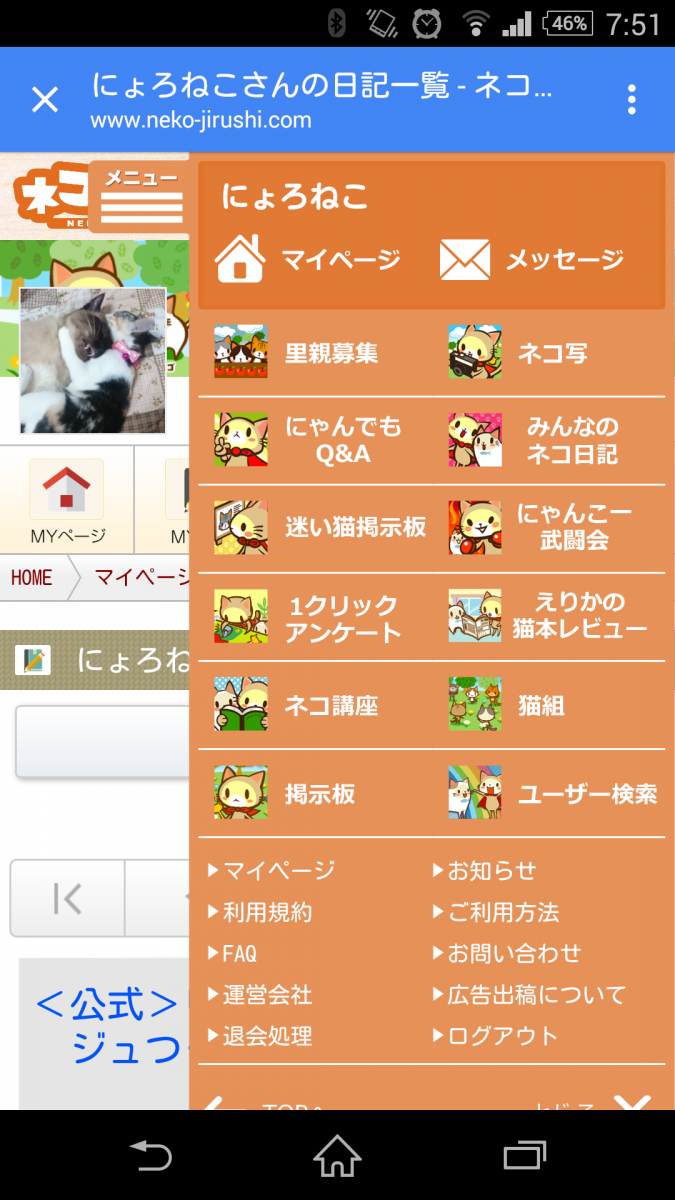Image resolution: width=675 pixels, height=1200 pixels.
Task: Close the browser custom tab
Action: pyautogui.click(x=45, y=100)
